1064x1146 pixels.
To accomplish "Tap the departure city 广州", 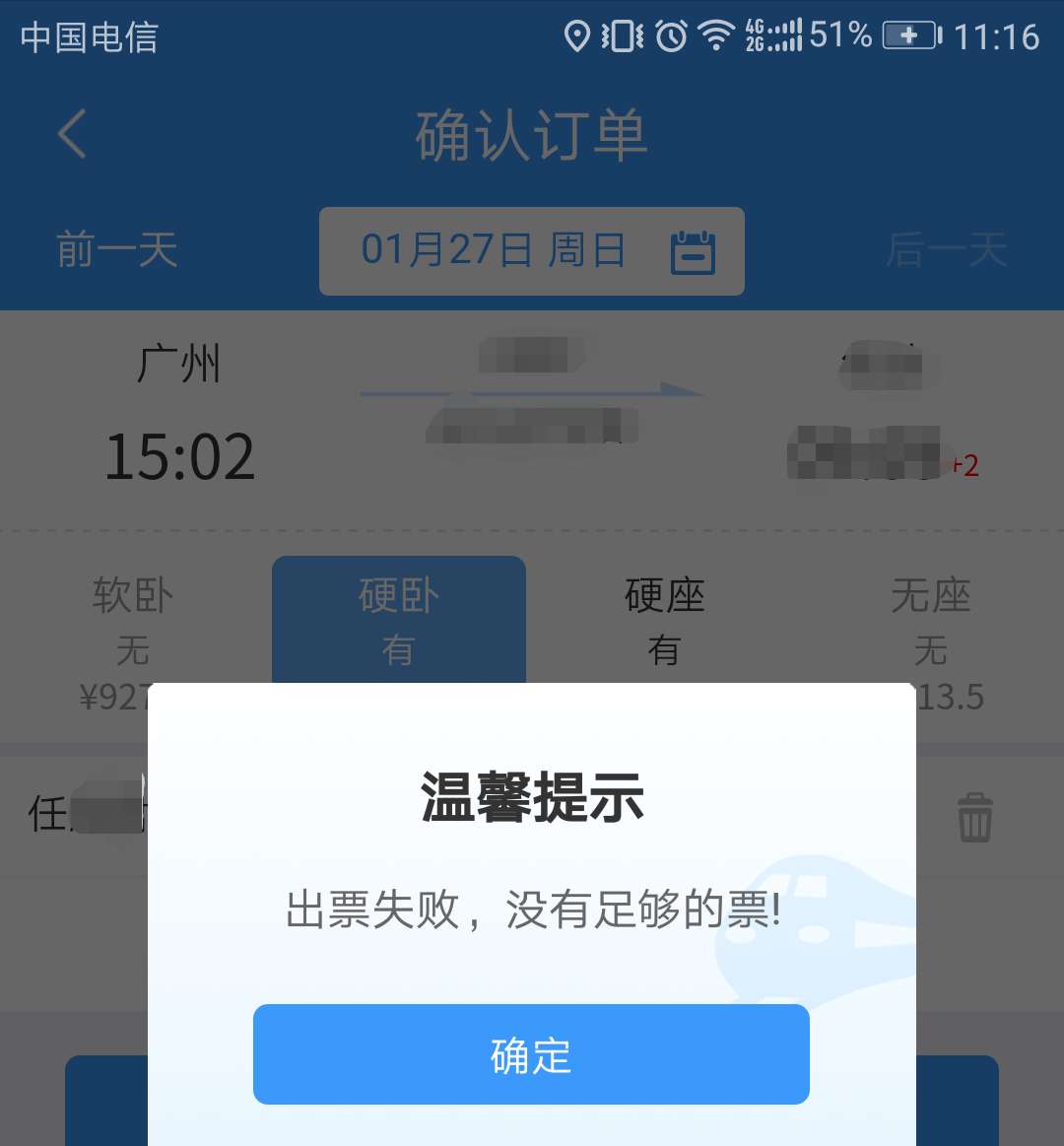I will tap(179, 364).
